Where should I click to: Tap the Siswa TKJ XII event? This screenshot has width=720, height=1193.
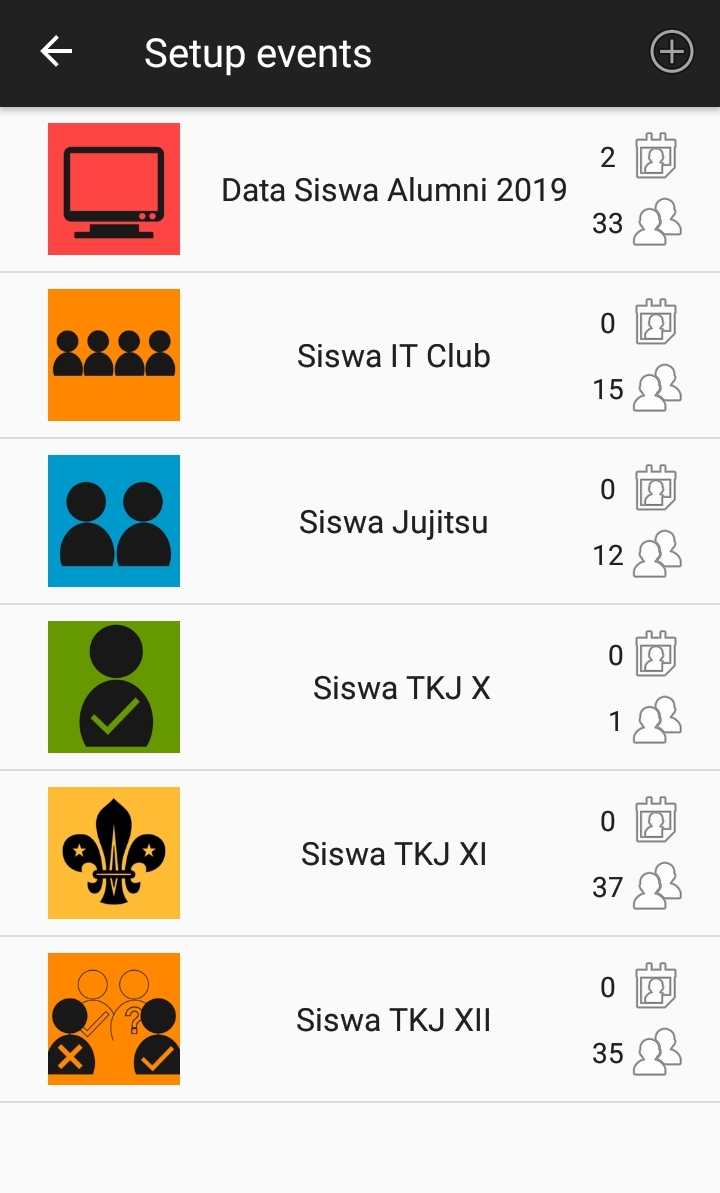tap(394, 1020)
